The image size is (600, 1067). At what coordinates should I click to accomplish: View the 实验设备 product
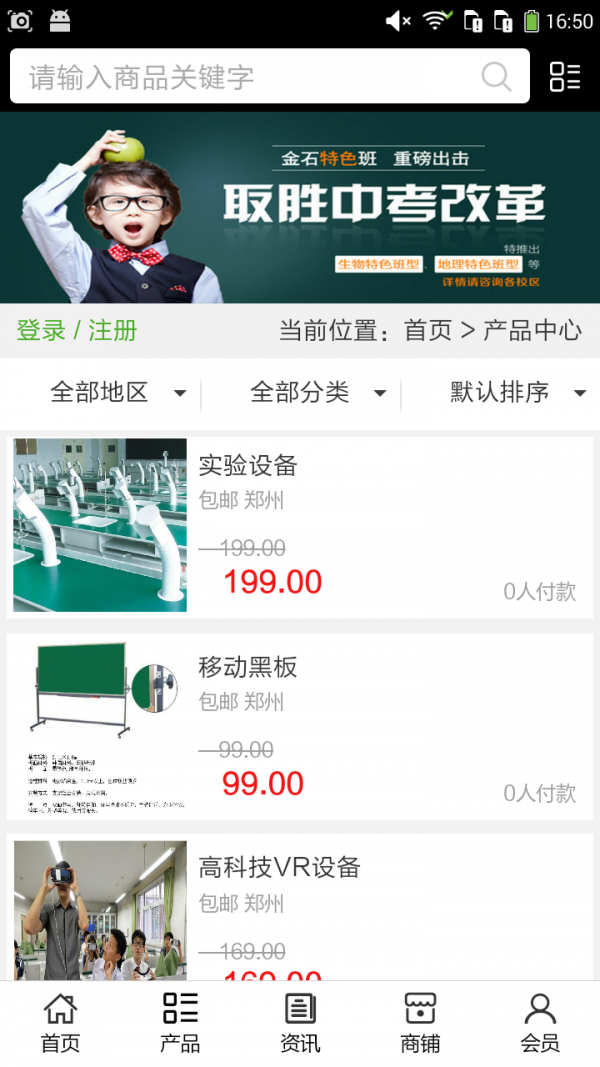[x=300, y=525]
